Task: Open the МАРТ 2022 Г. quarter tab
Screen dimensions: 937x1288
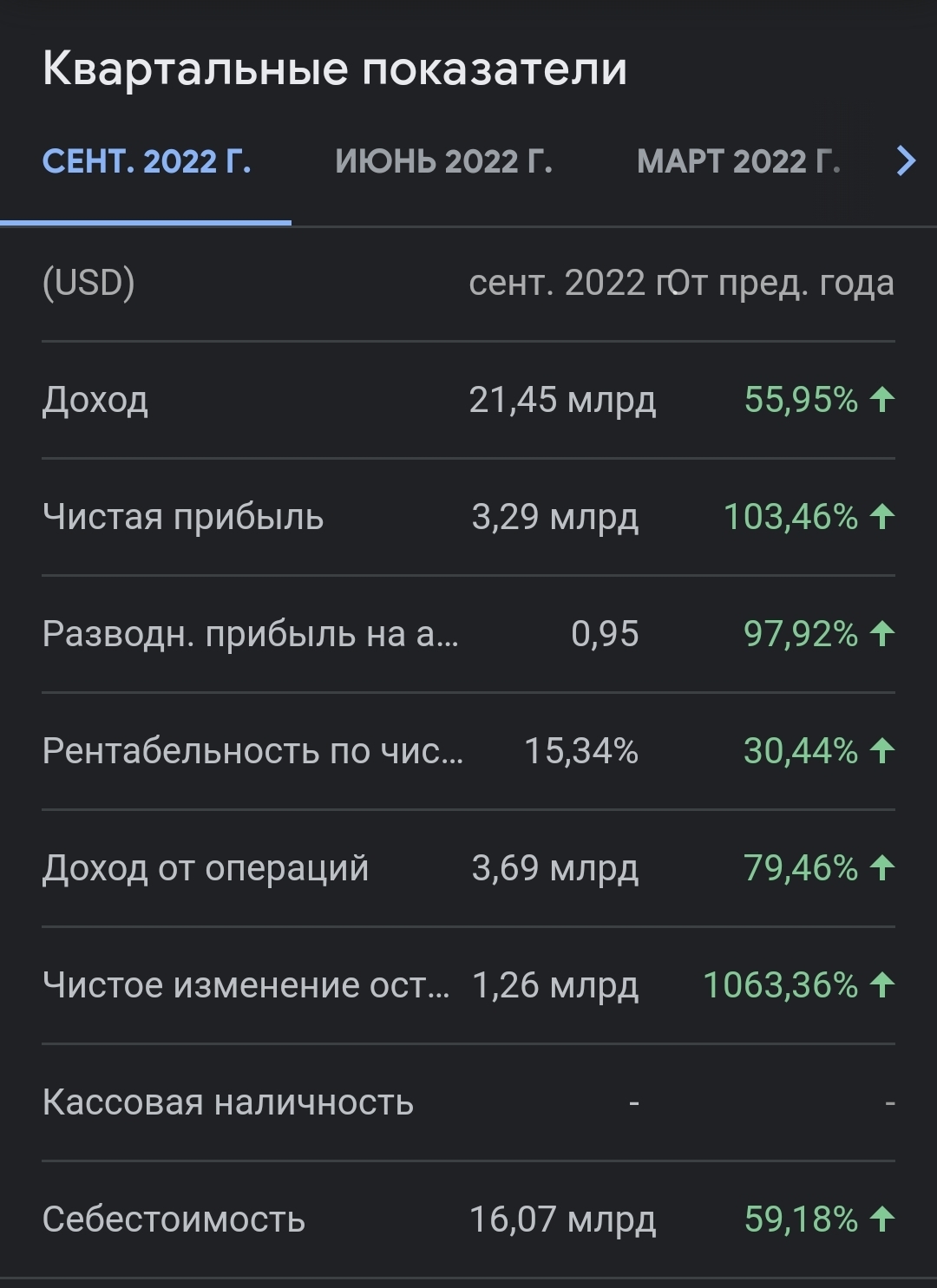Action: click(738, 161)
